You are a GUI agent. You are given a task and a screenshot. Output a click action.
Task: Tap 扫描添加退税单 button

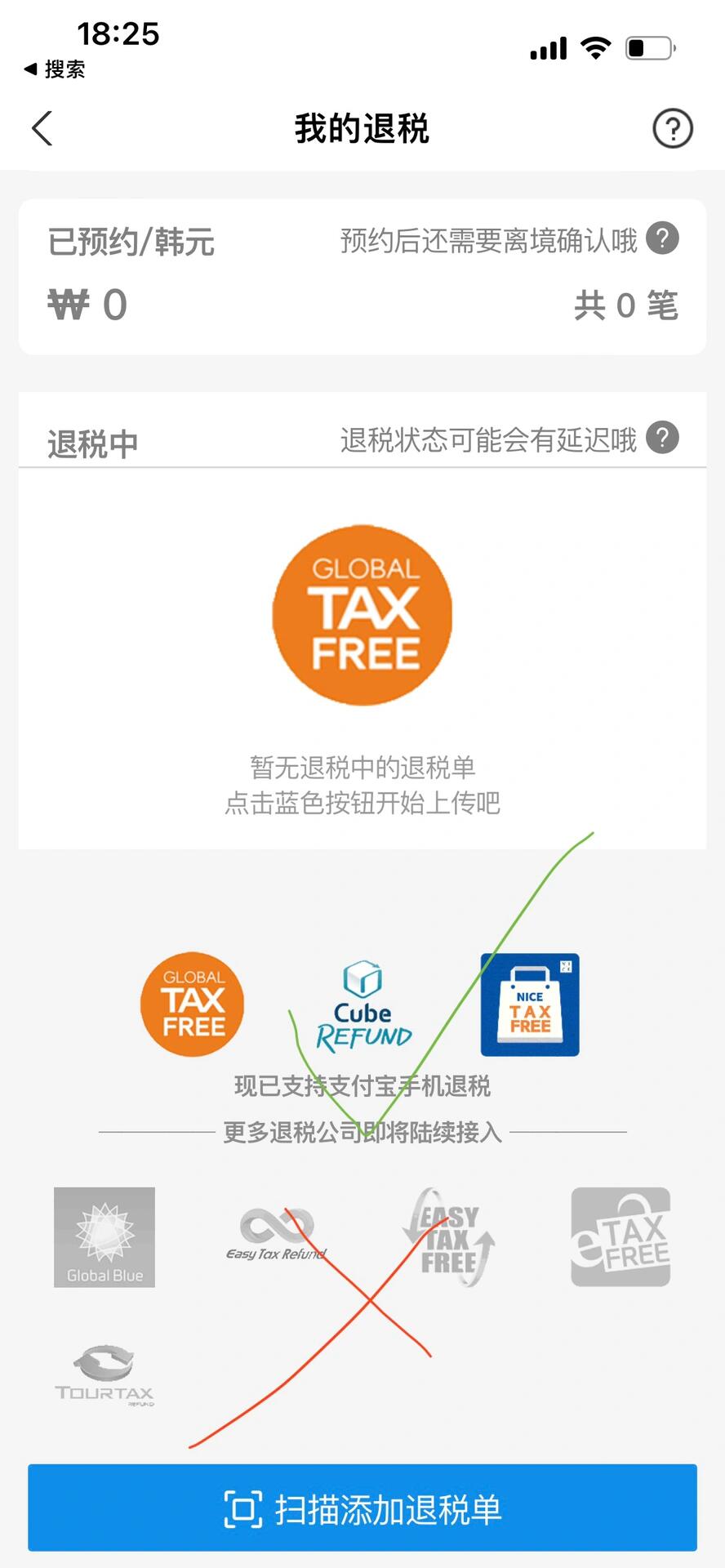click(362, 1508)
